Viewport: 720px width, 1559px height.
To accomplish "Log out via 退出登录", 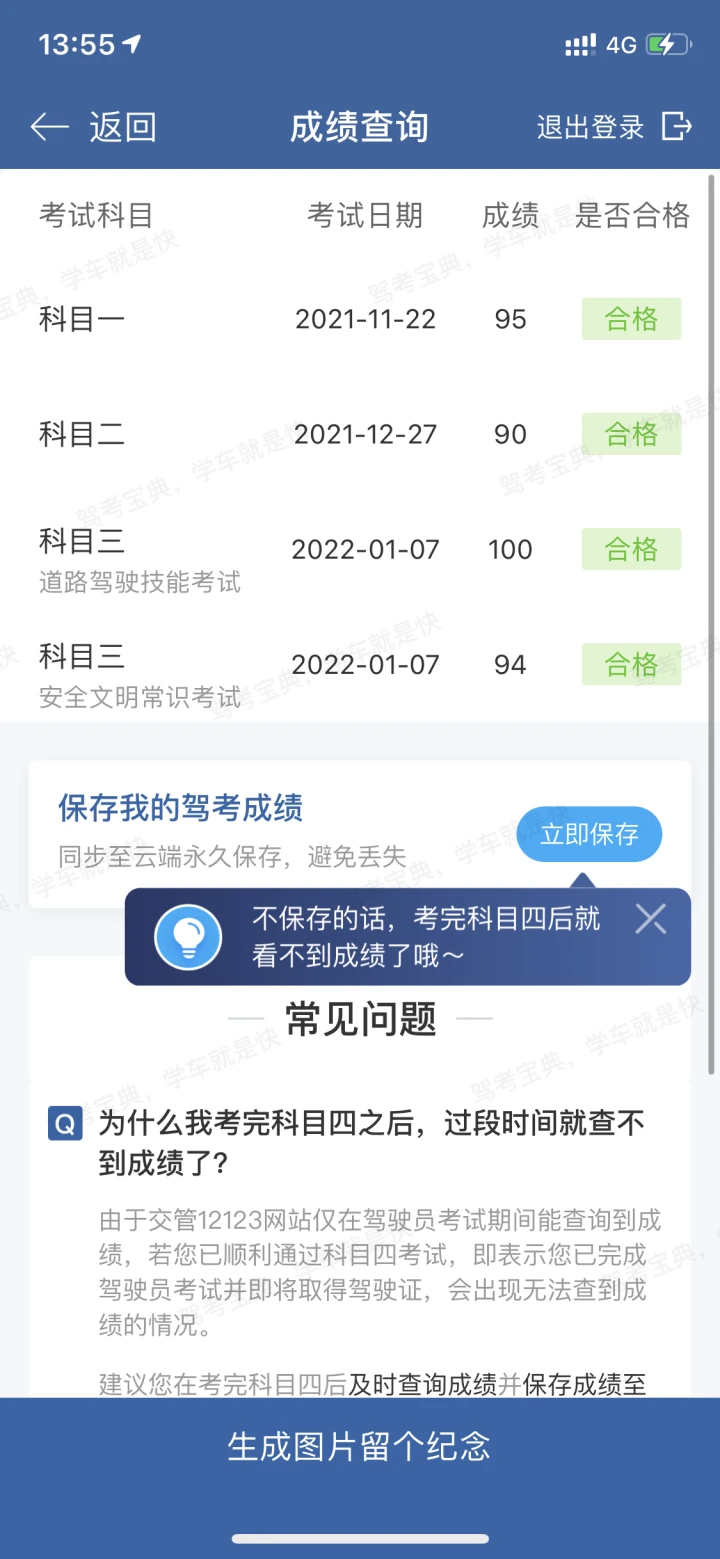I will [614, 127].
